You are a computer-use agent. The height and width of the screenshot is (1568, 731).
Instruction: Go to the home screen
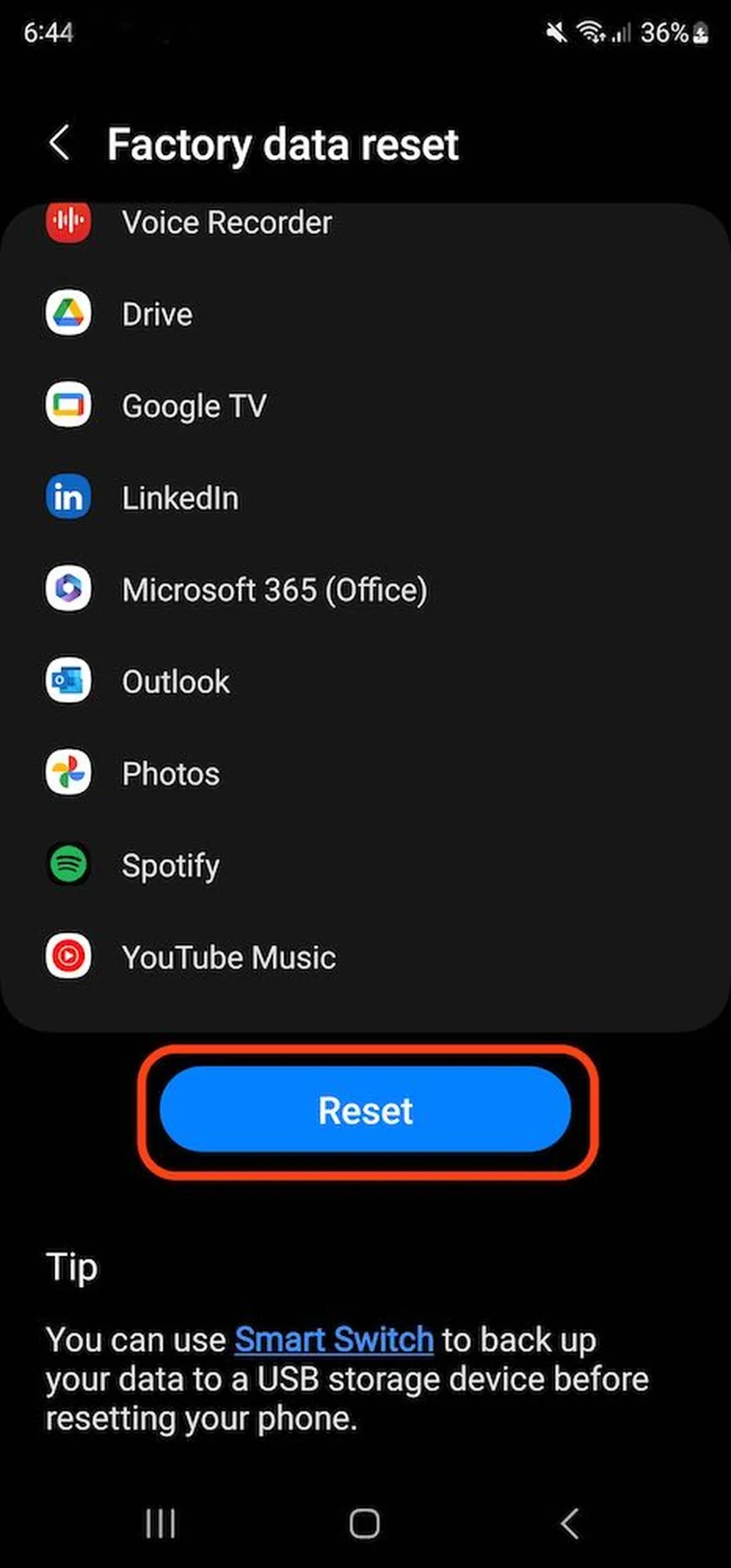[364, 1523]
